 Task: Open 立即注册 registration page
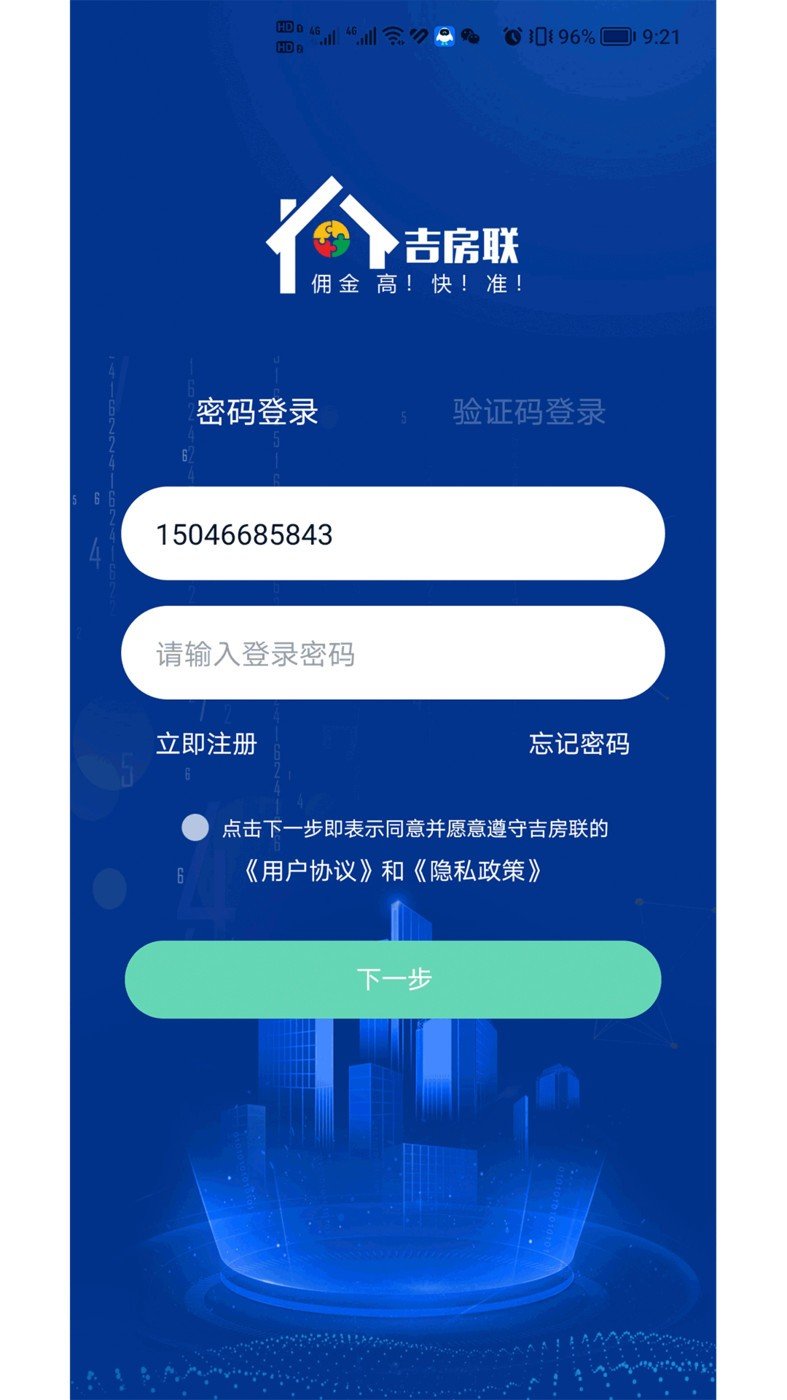(205, 744)
